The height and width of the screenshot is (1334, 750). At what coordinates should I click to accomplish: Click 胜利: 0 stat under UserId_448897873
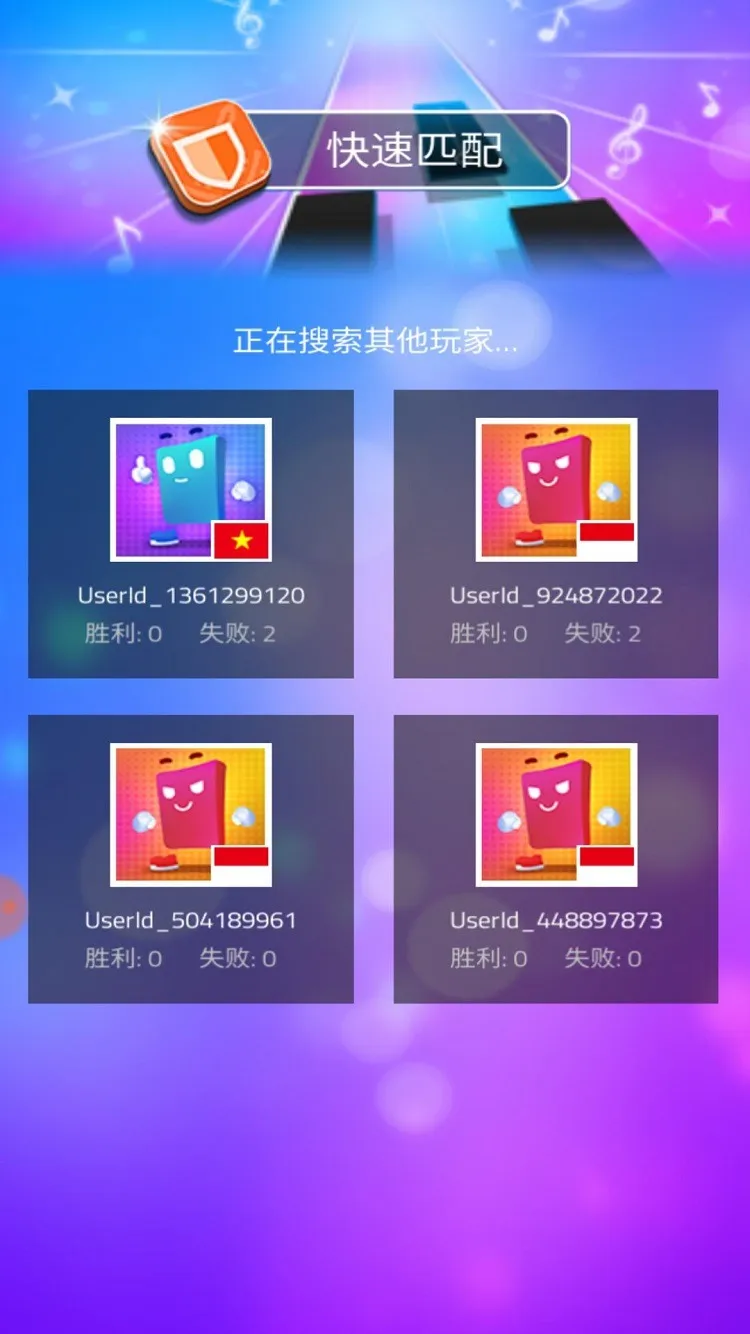(488, 959)
